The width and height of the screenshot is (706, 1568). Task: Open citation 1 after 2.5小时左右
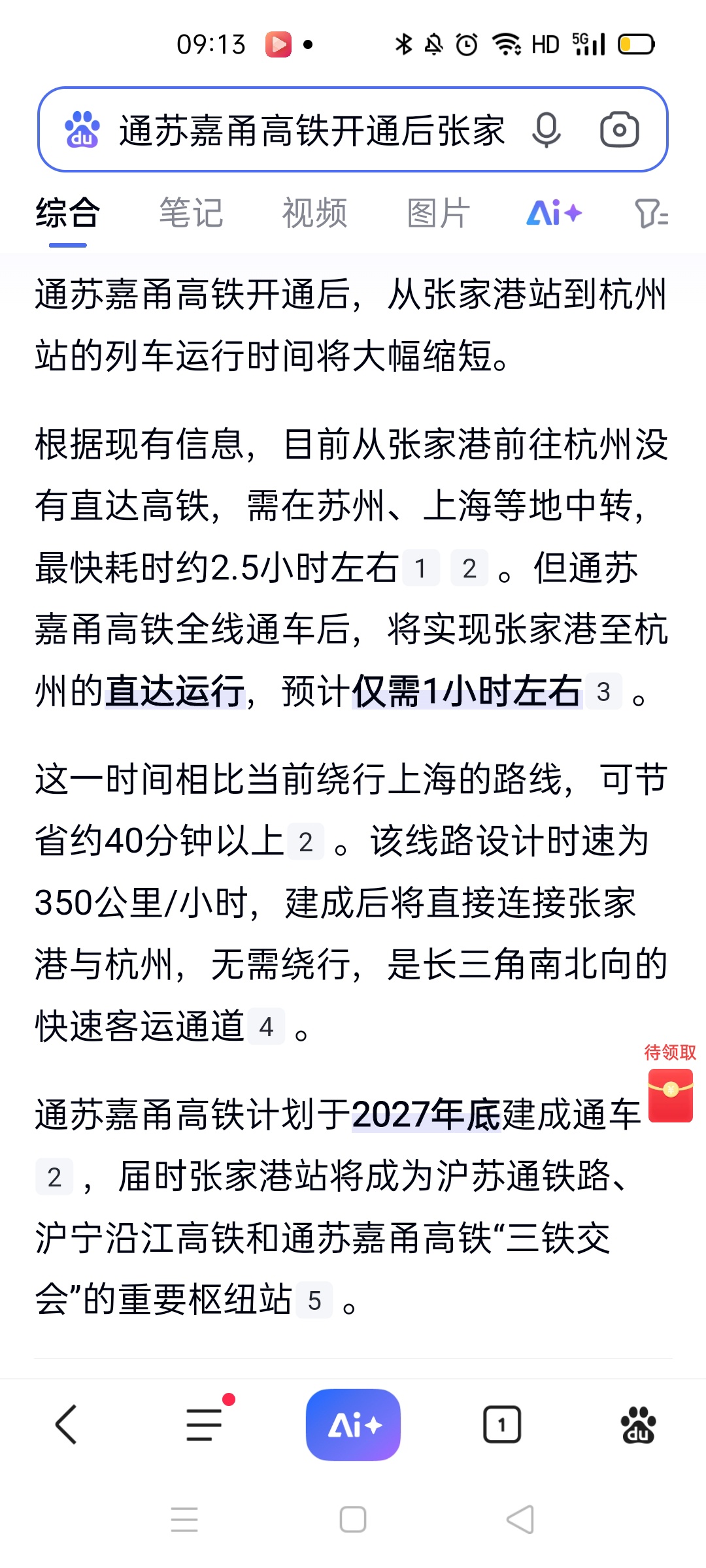click(x=420, y=568)
